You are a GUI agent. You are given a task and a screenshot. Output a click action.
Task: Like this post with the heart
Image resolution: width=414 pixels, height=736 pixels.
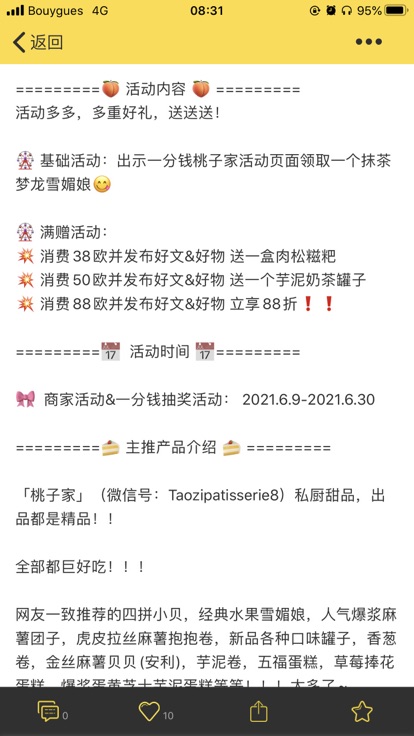click(149, 712)
